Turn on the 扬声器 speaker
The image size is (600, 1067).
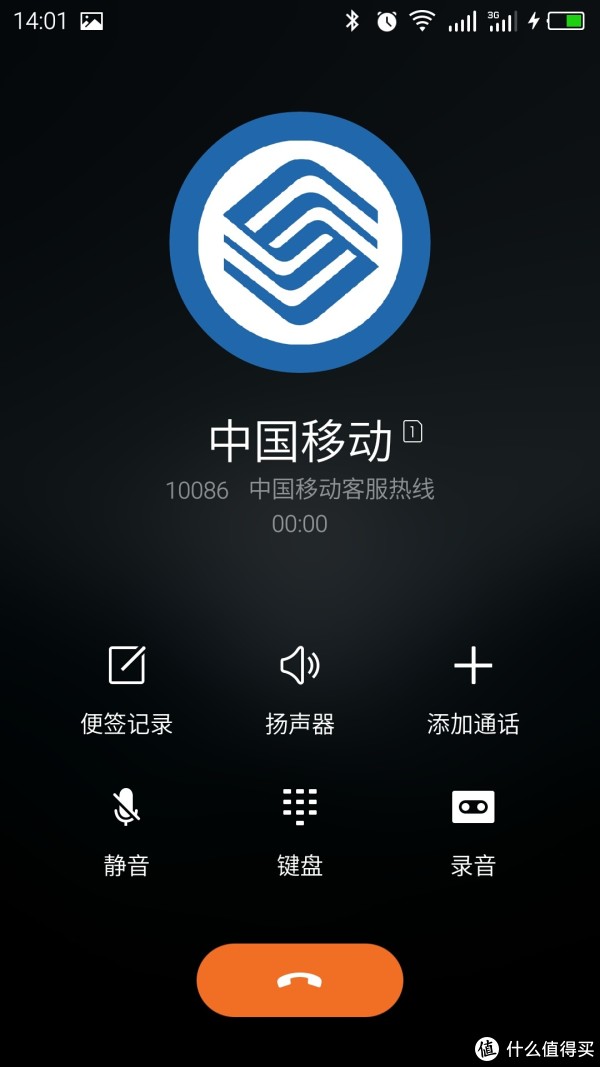tap(300, 689)
